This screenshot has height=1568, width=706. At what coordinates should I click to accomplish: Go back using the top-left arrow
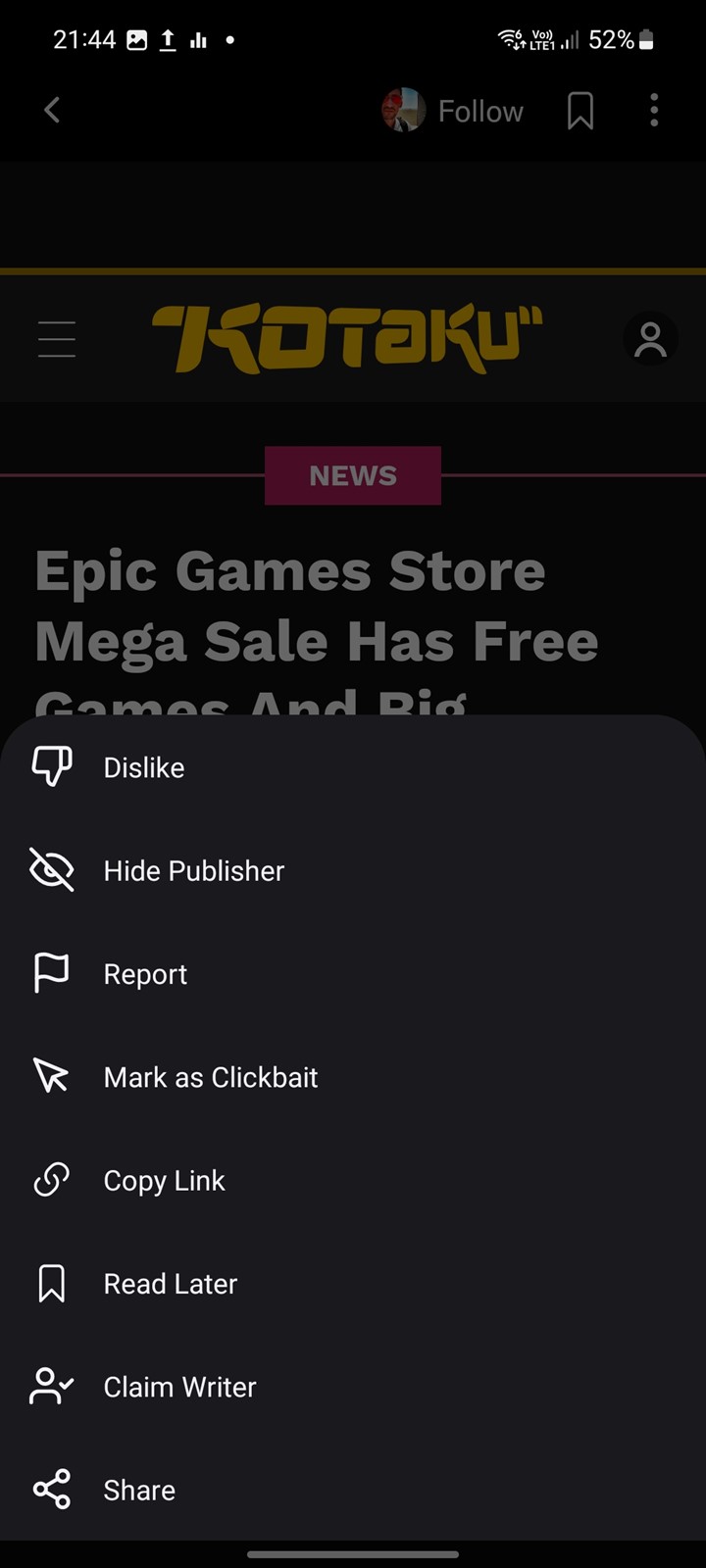click(53, 111)
